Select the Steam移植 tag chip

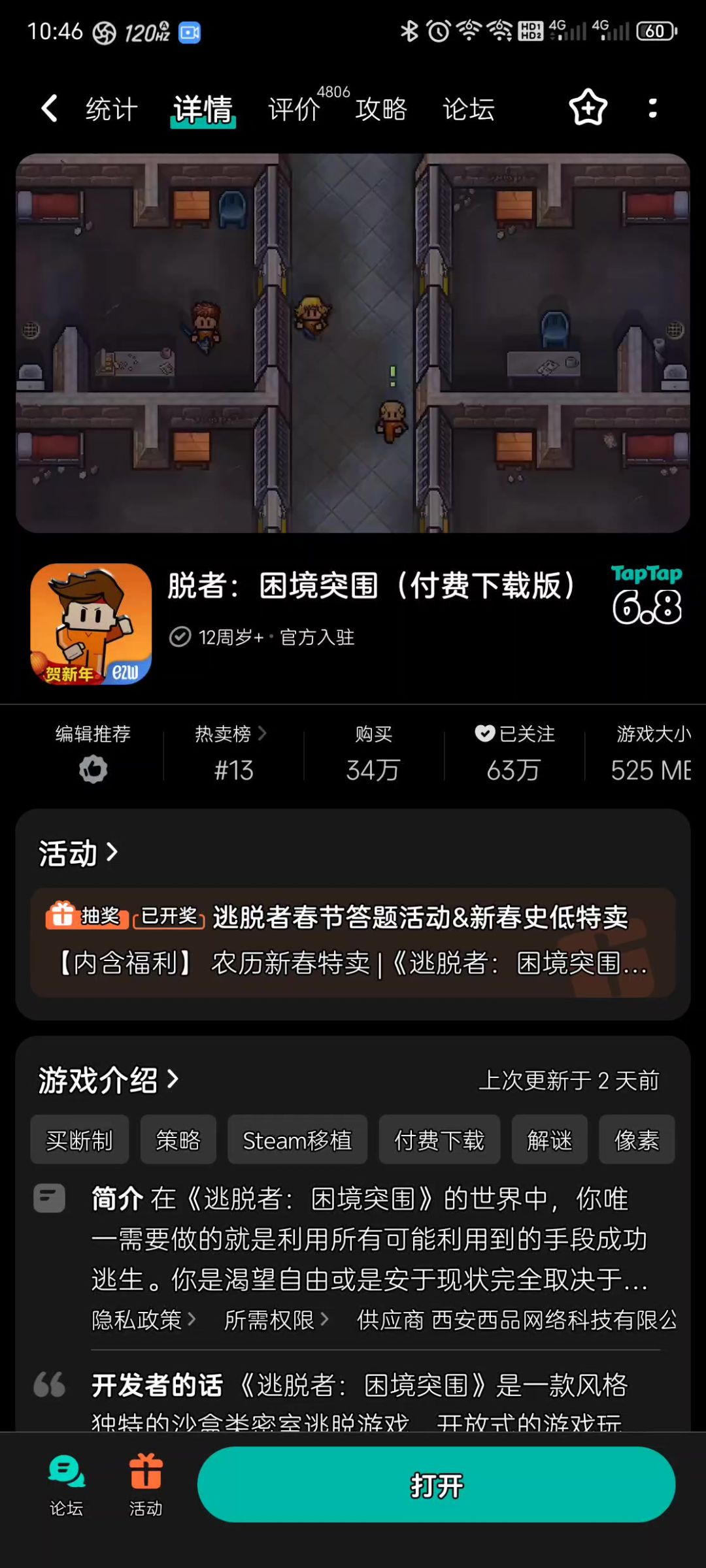pos(297,1141)
